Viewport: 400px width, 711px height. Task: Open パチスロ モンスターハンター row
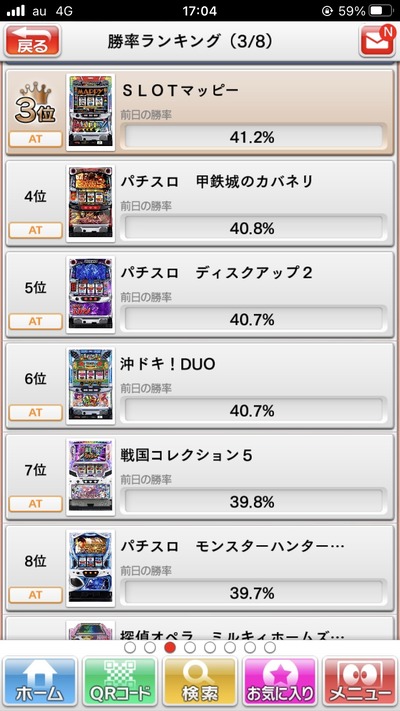point(200,568)
